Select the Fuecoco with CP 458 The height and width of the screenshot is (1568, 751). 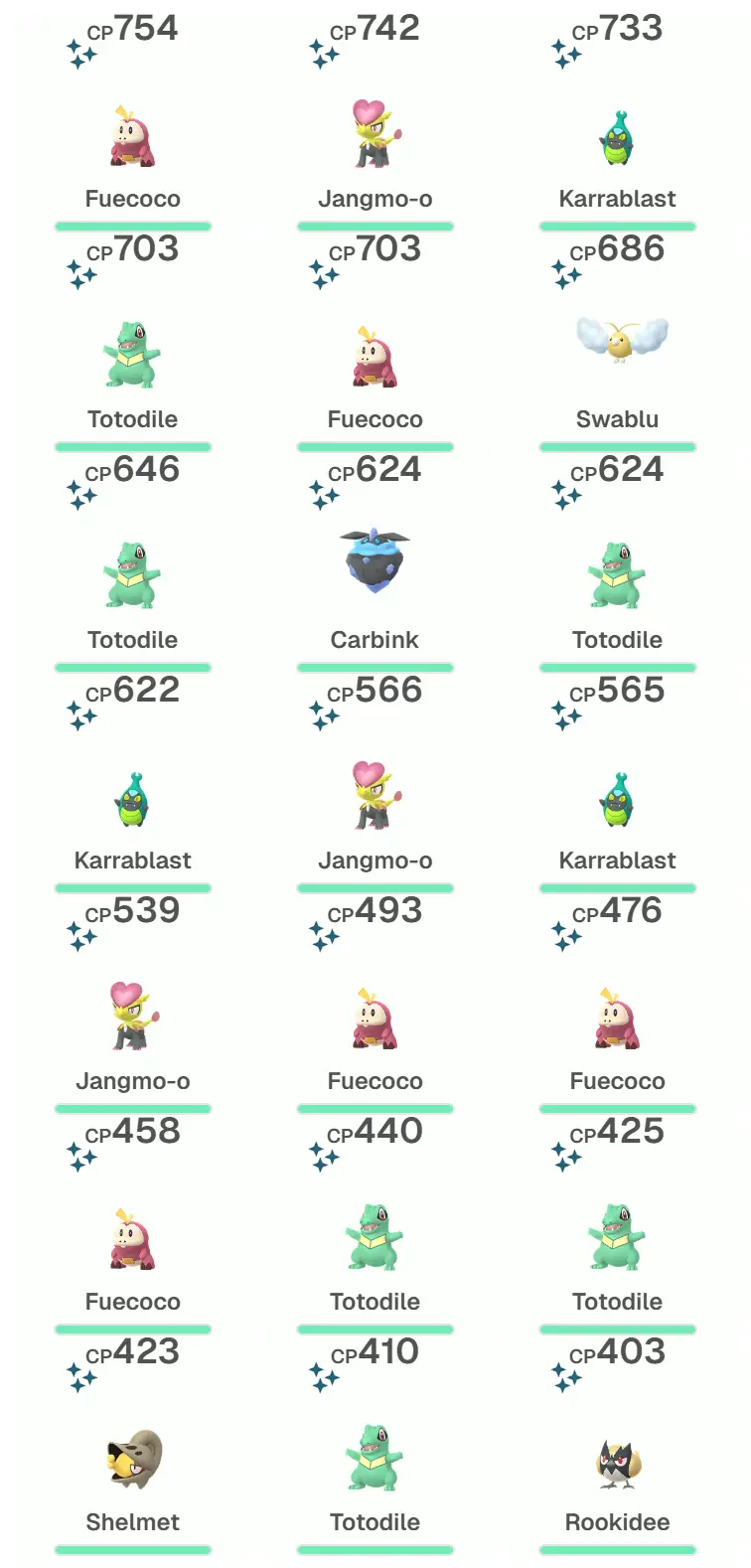click(x=132, y=1240)
